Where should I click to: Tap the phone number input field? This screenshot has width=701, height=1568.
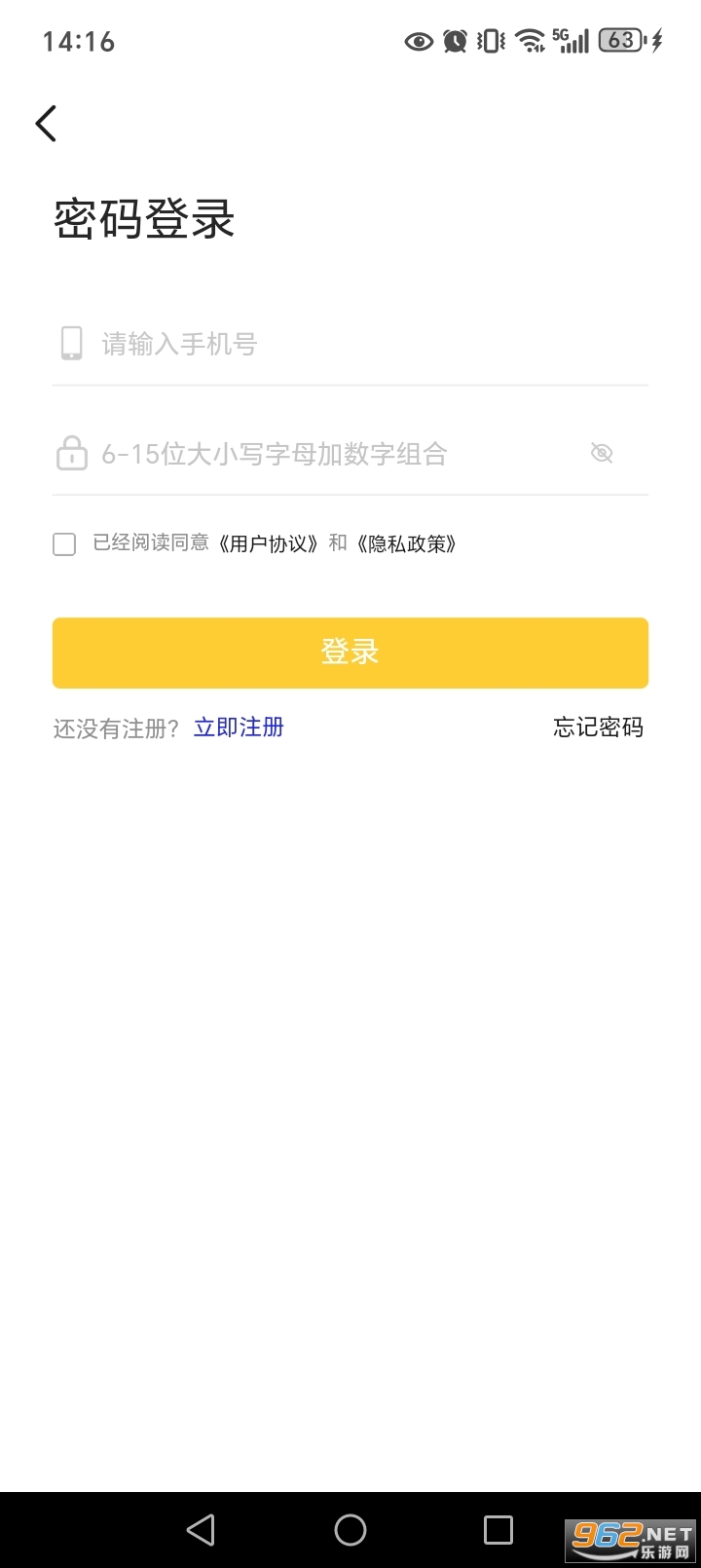point(292,343)
